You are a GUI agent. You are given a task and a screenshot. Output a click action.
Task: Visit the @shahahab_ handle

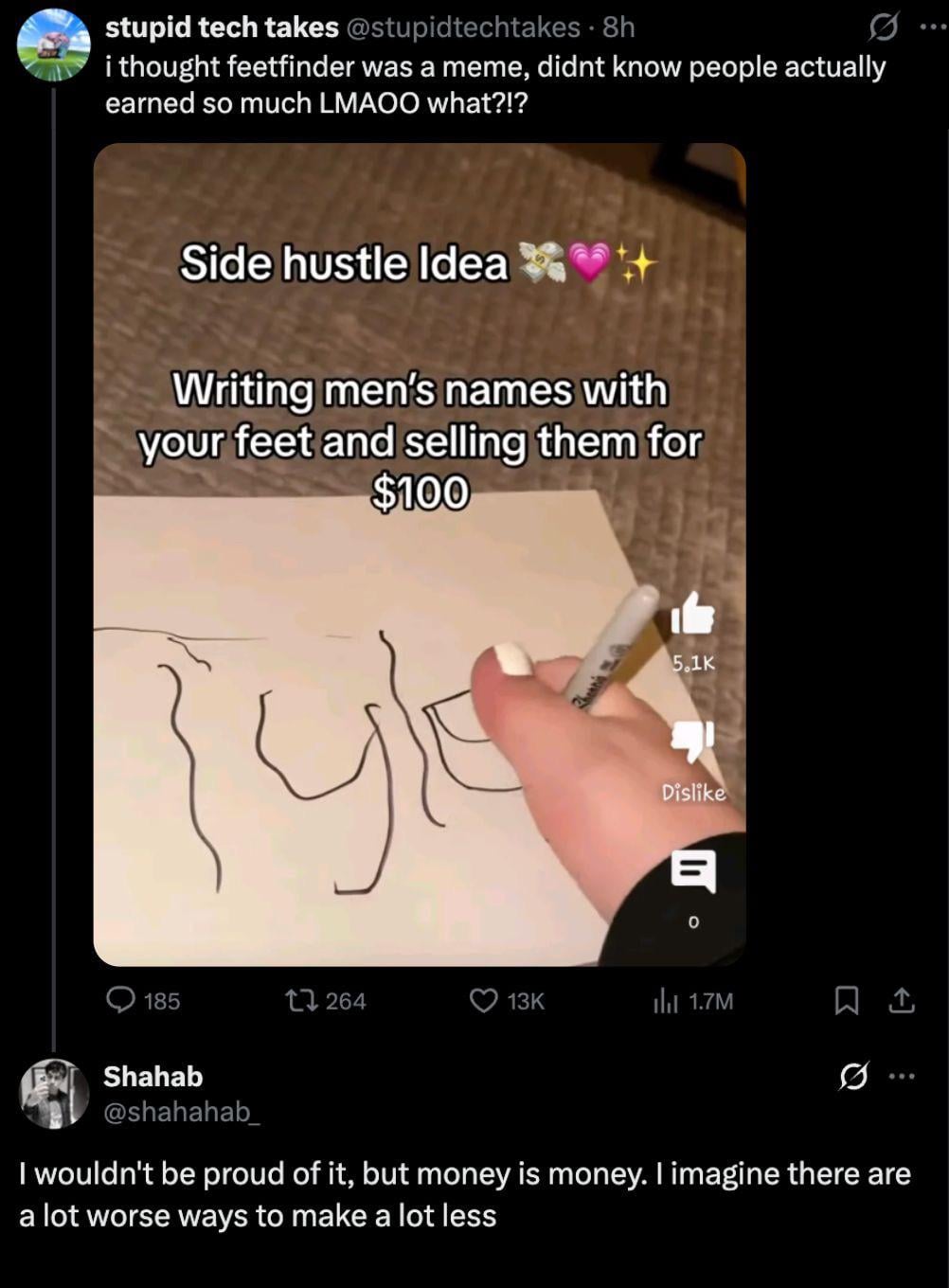pyautogui.click(x=181, y=1111)
